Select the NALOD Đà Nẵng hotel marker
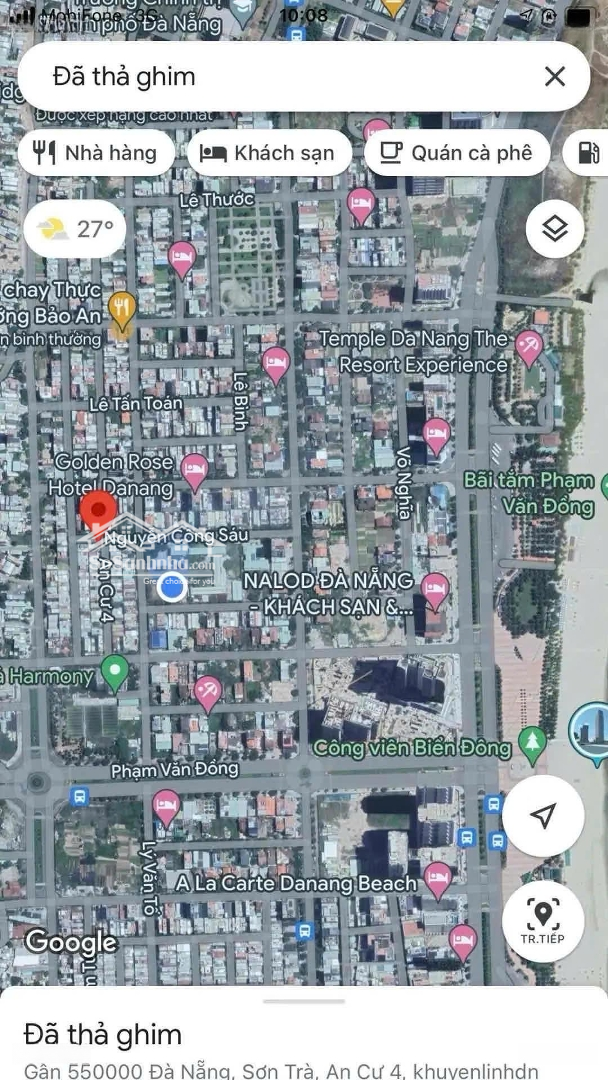 (434, 588)
